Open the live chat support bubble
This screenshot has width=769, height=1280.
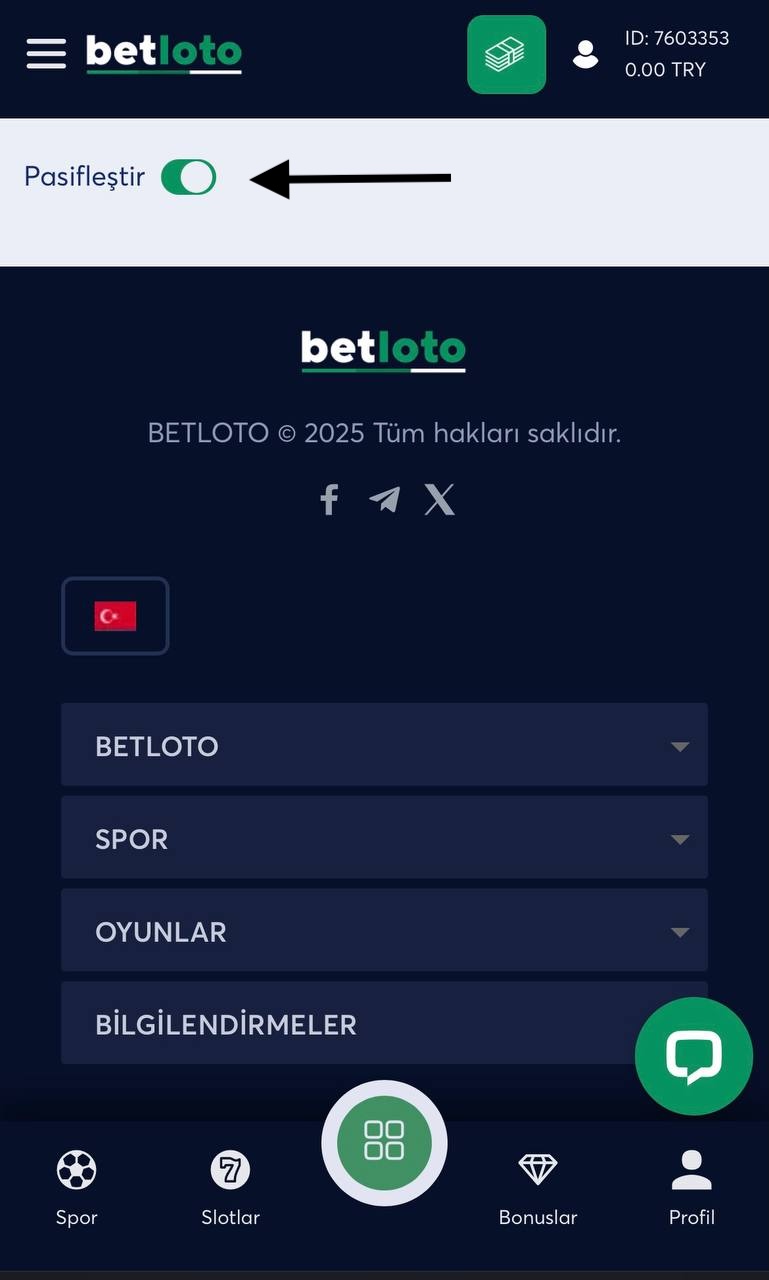(693, 1055)
